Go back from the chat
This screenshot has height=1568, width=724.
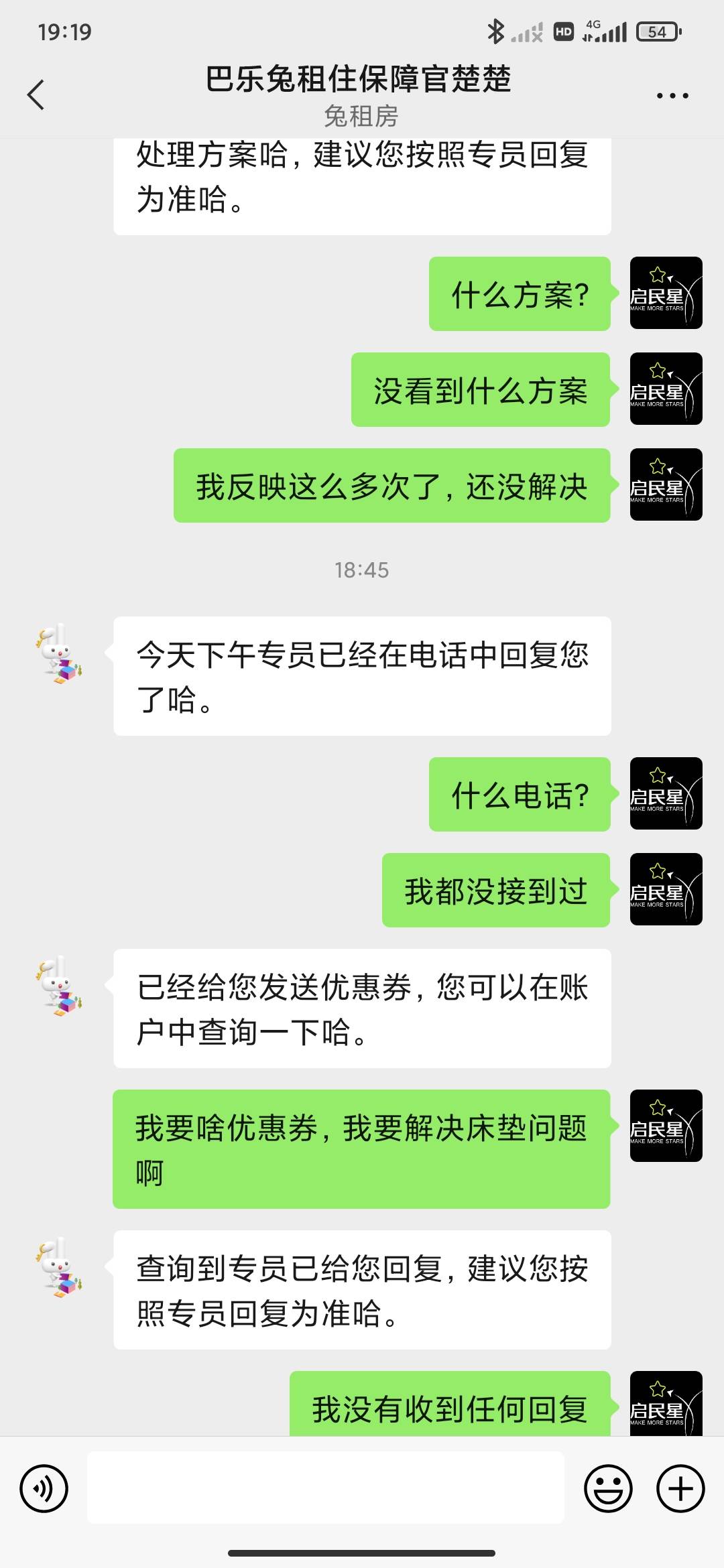tap(36, 94)
